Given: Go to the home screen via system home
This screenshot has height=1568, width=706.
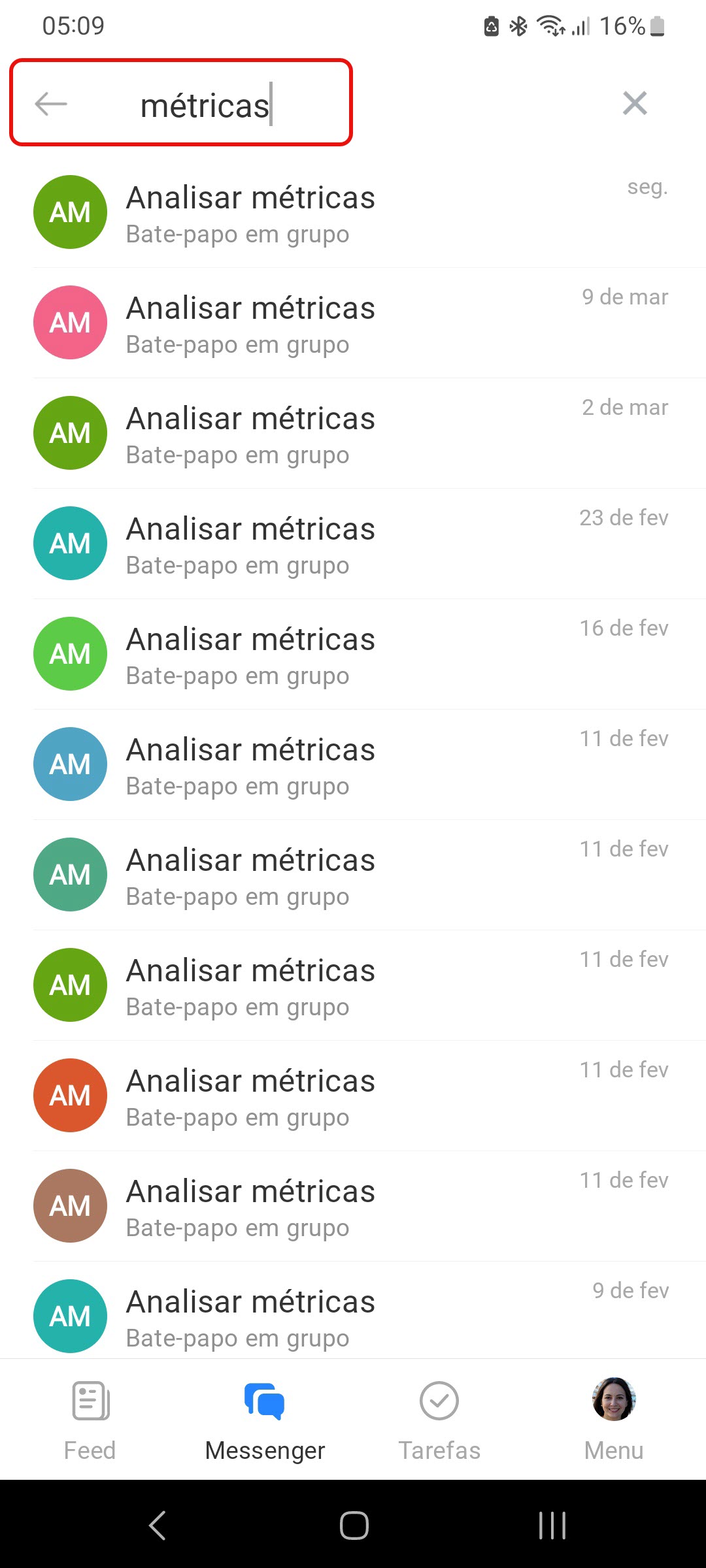Looking at the screenshot, I should click(354, 1526).
